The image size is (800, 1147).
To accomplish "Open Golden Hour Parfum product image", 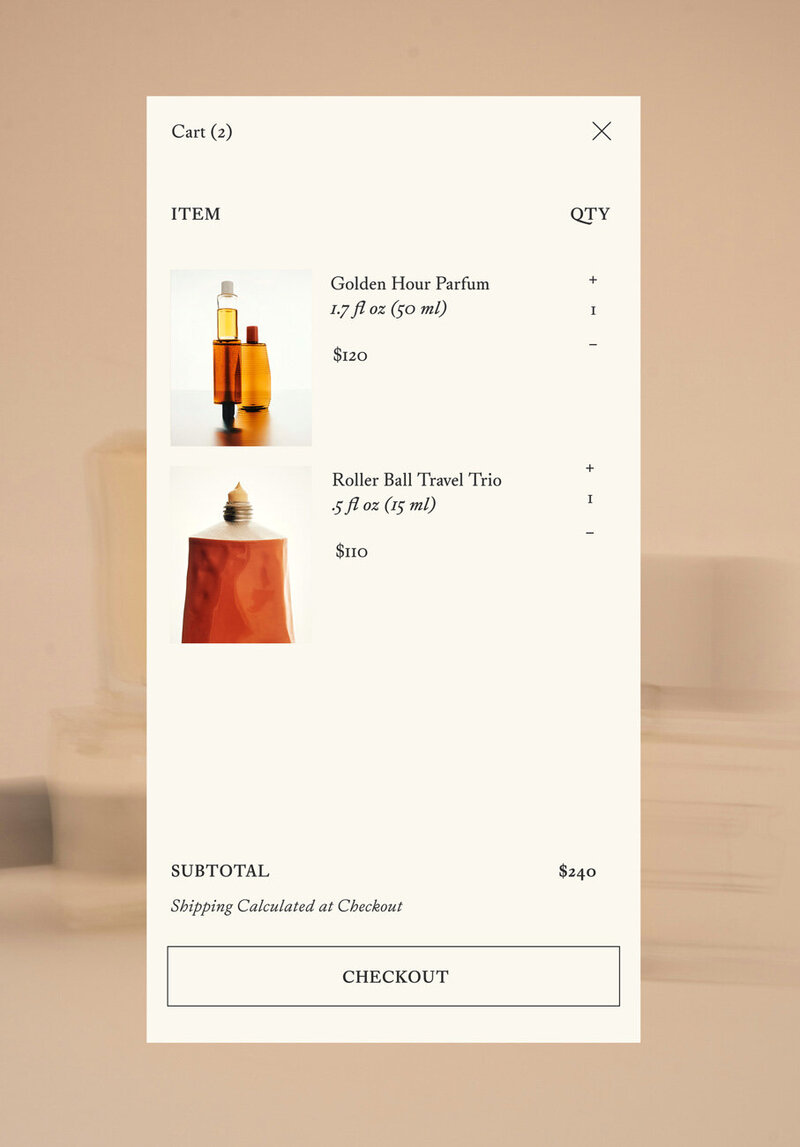I will (241, 357).
